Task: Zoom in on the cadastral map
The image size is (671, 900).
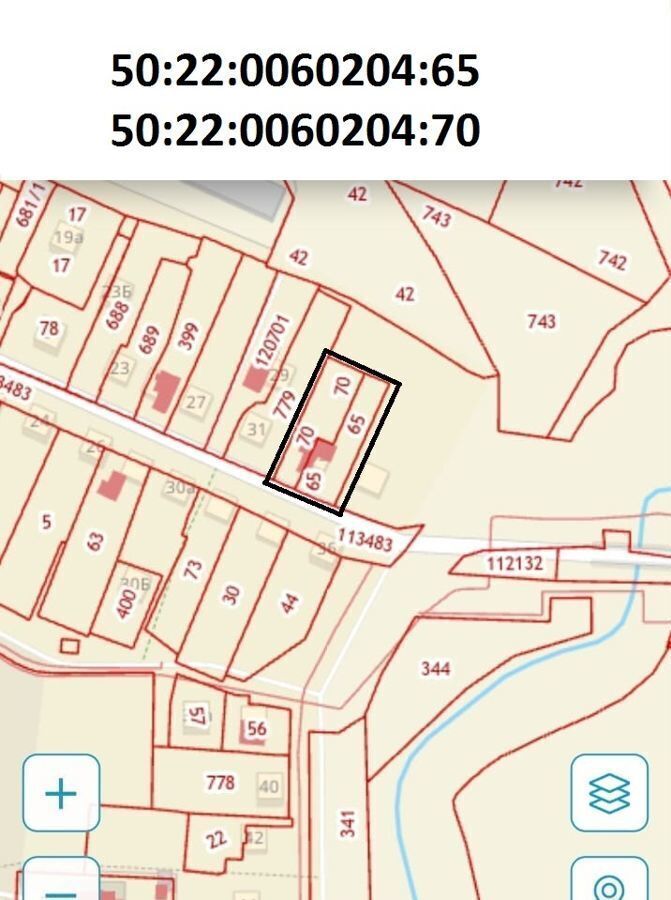Action: coord(61,793)
